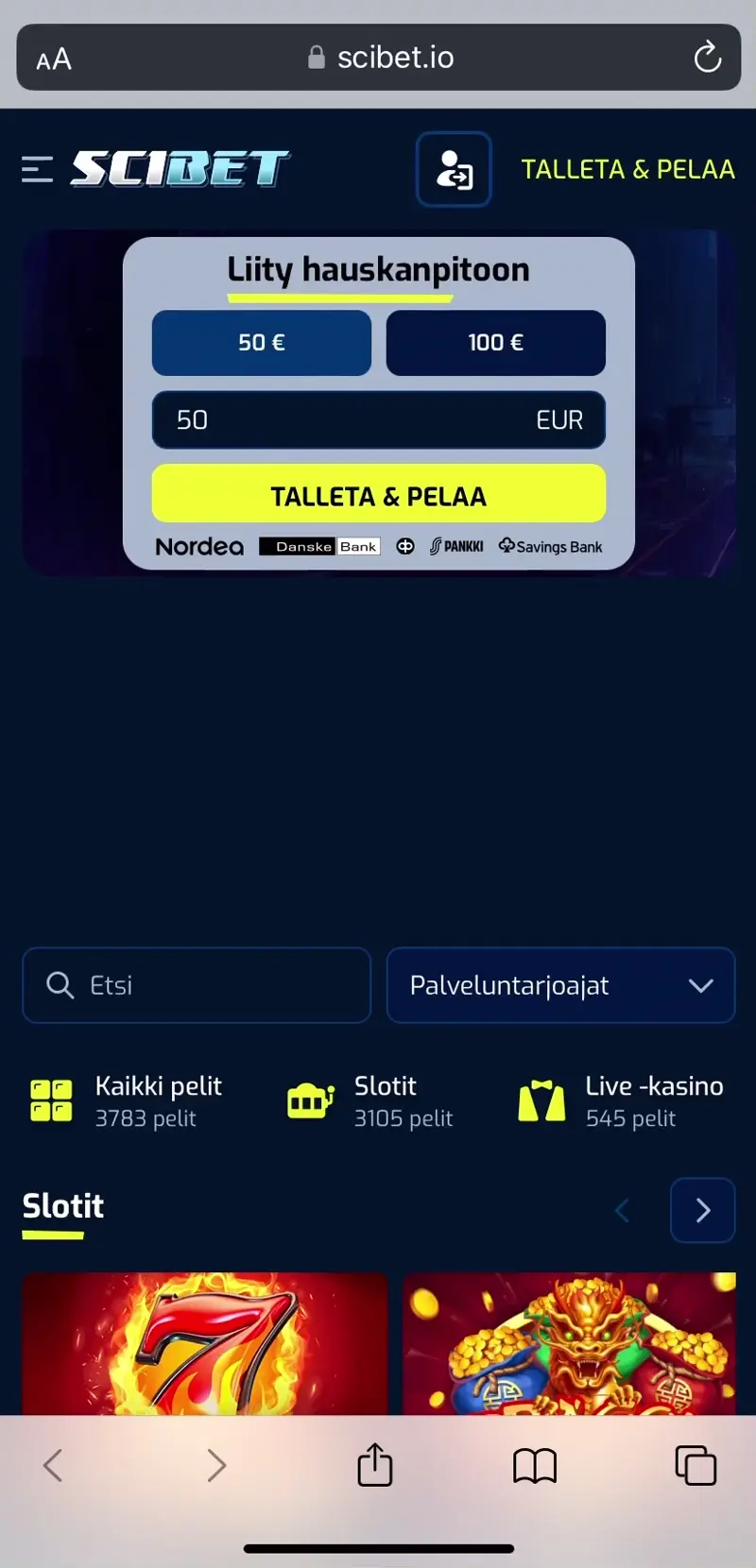Select the 100 € deposit amount
The width and height of the screenshot is (756, 1568).
click(x=495, y=343)
